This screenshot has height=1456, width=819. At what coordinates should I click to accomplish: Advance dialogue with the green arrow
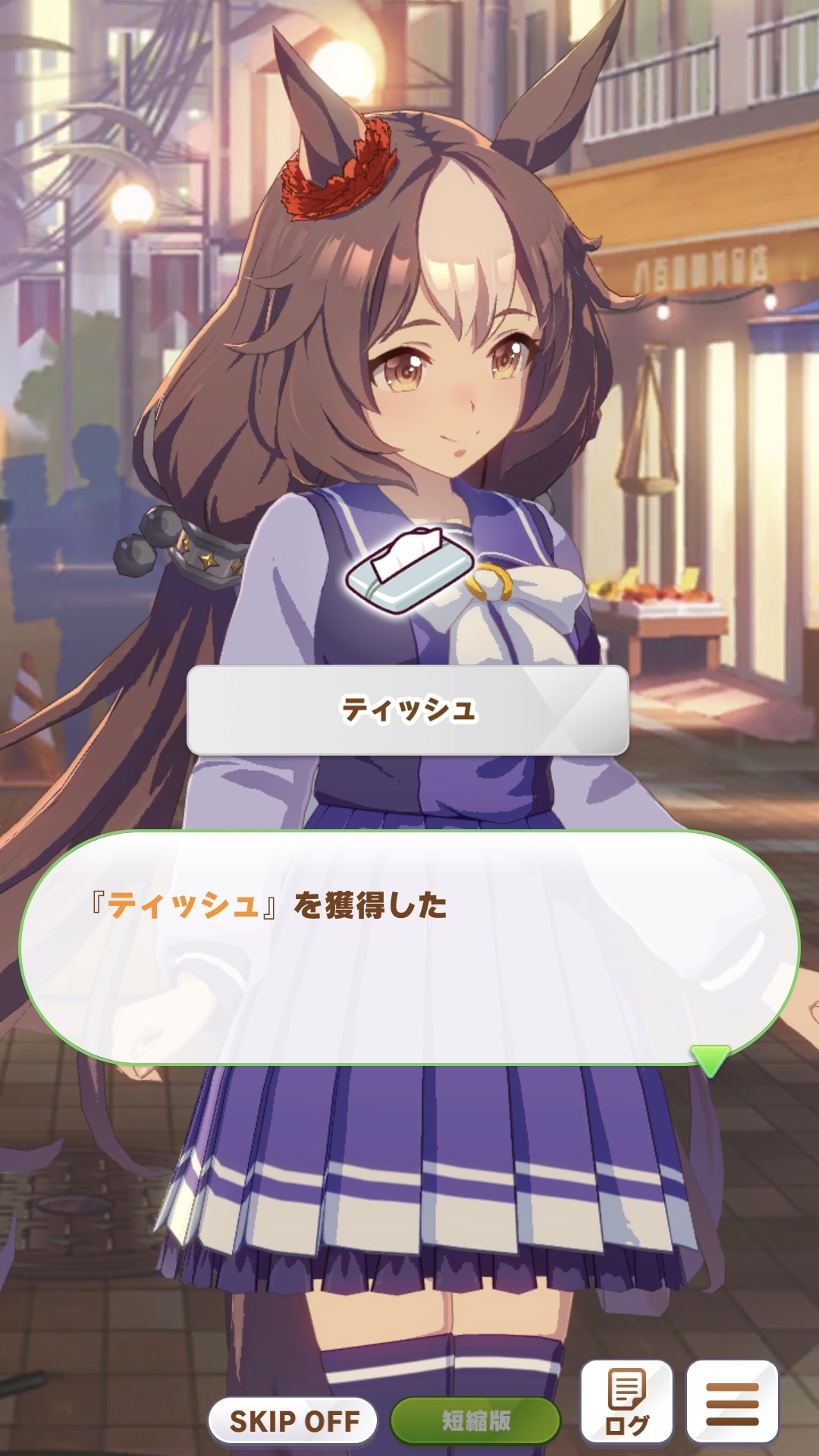coord(711,1059)
